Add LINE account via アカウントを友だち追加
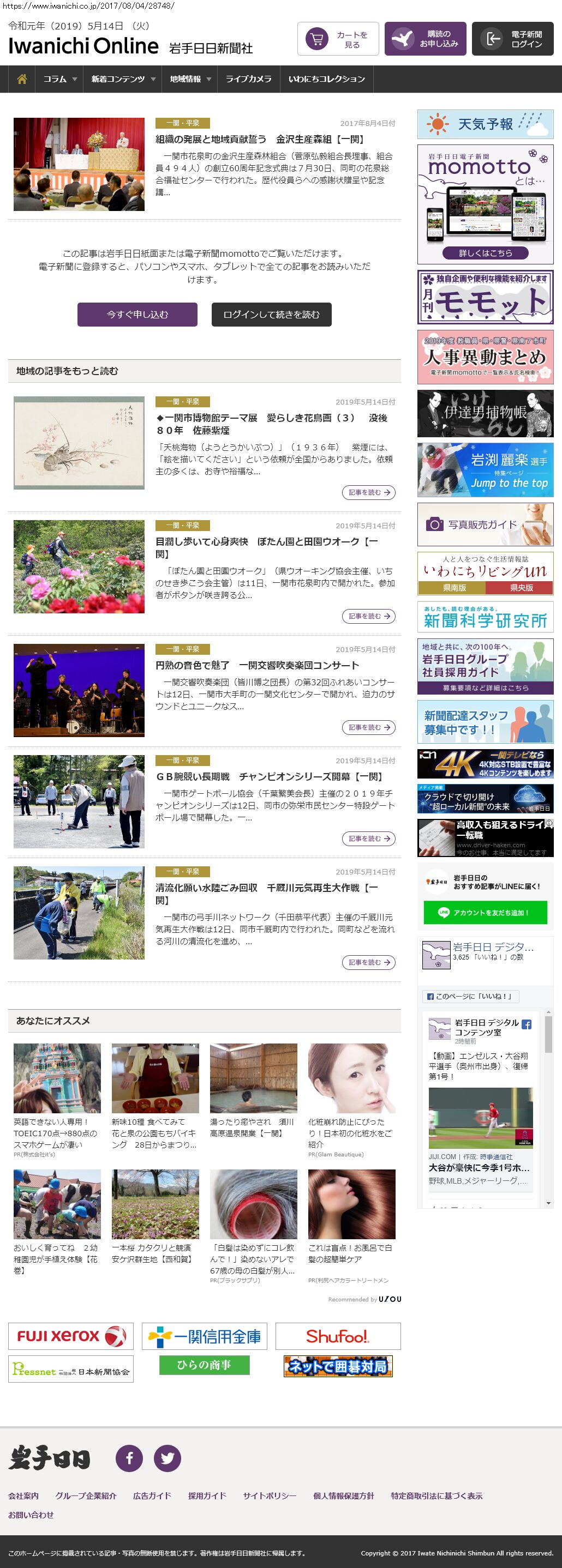Image resolution: width=562 pixels, height=1568 pixels. 485,912
